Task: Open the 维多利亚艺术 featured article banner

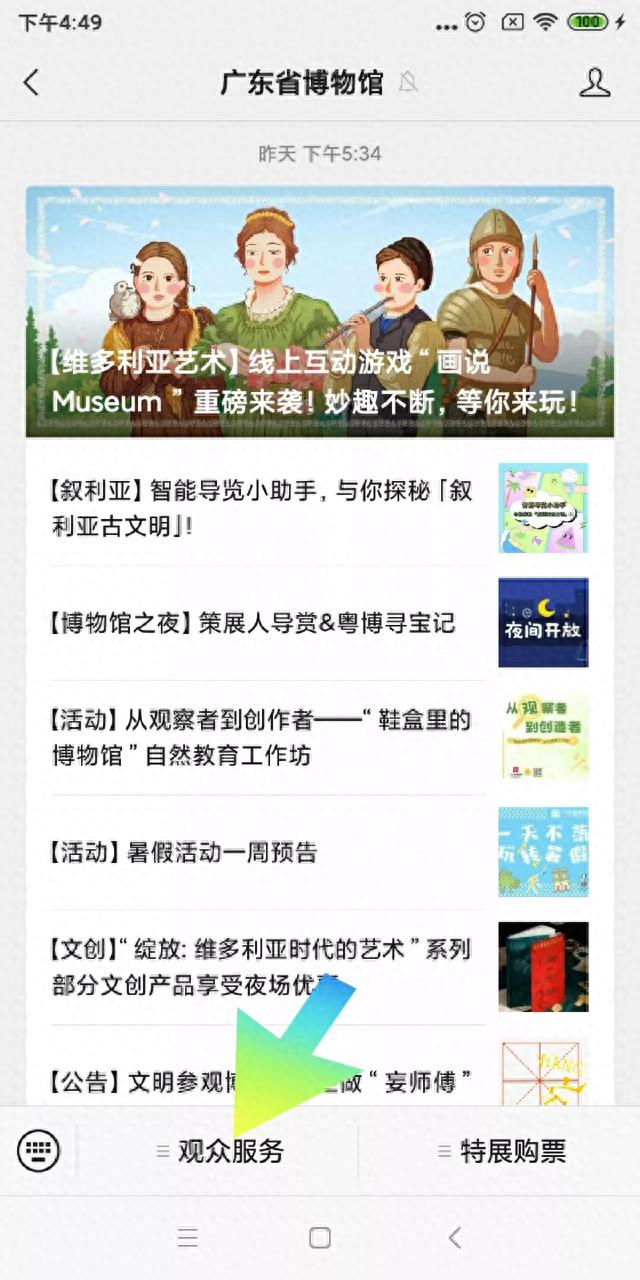Action: 320,312
